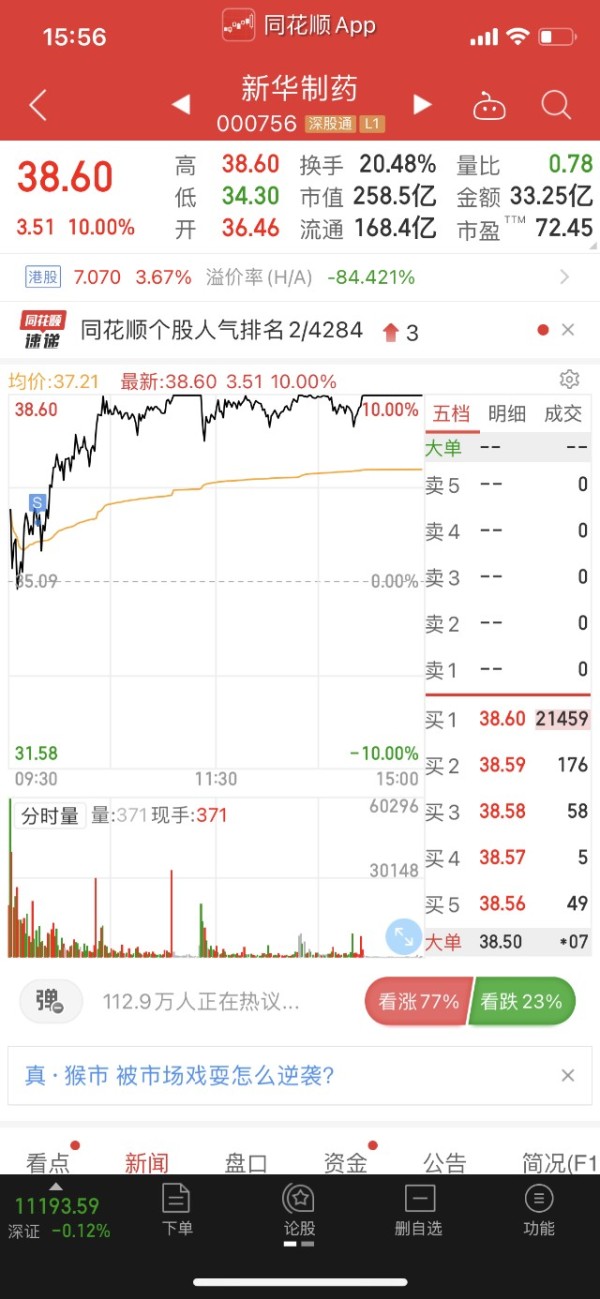This screenshot has height=1299, width=600.
Task: Open the 港股 H-share quote row
Action: [x=300, y=277]
